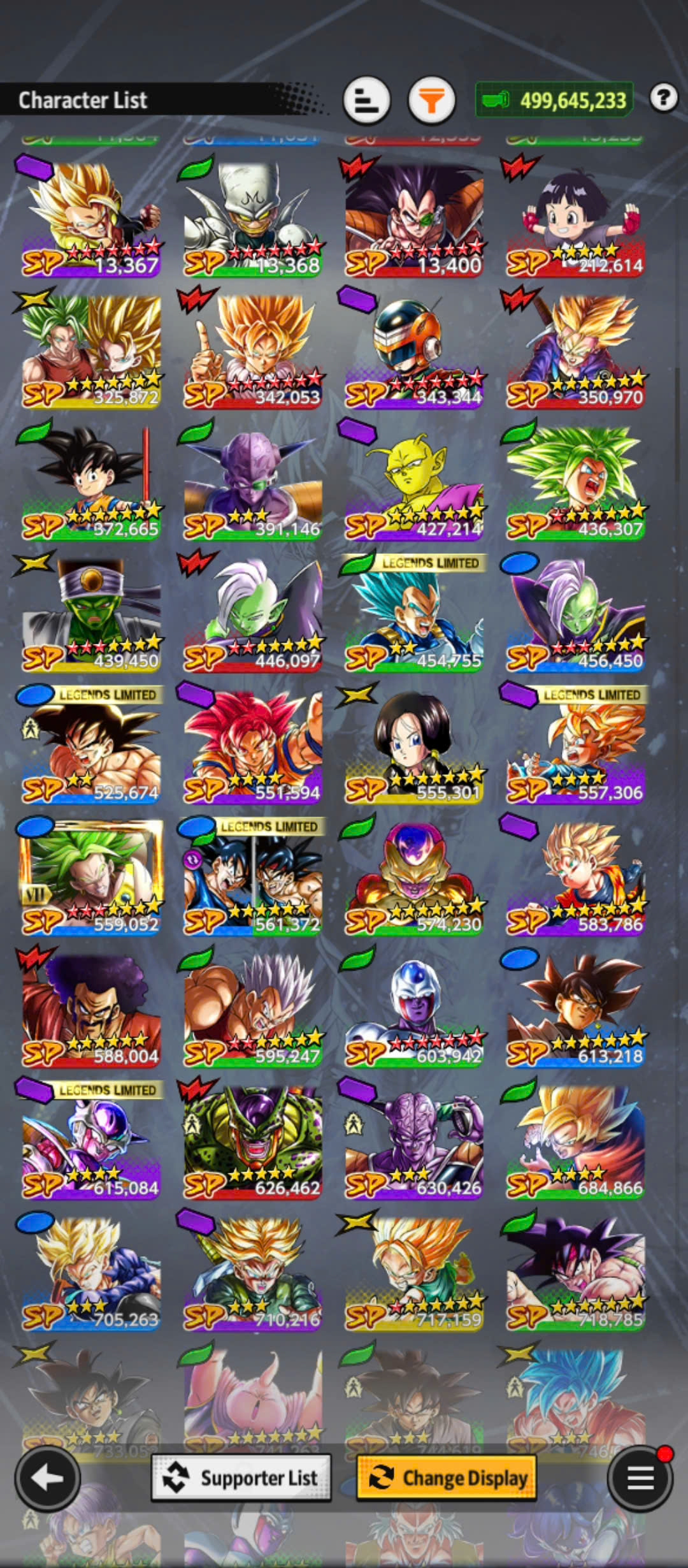Switch to the Supporter List
The width and height of the screenshot is (688, 1568).
point(241,1477)
